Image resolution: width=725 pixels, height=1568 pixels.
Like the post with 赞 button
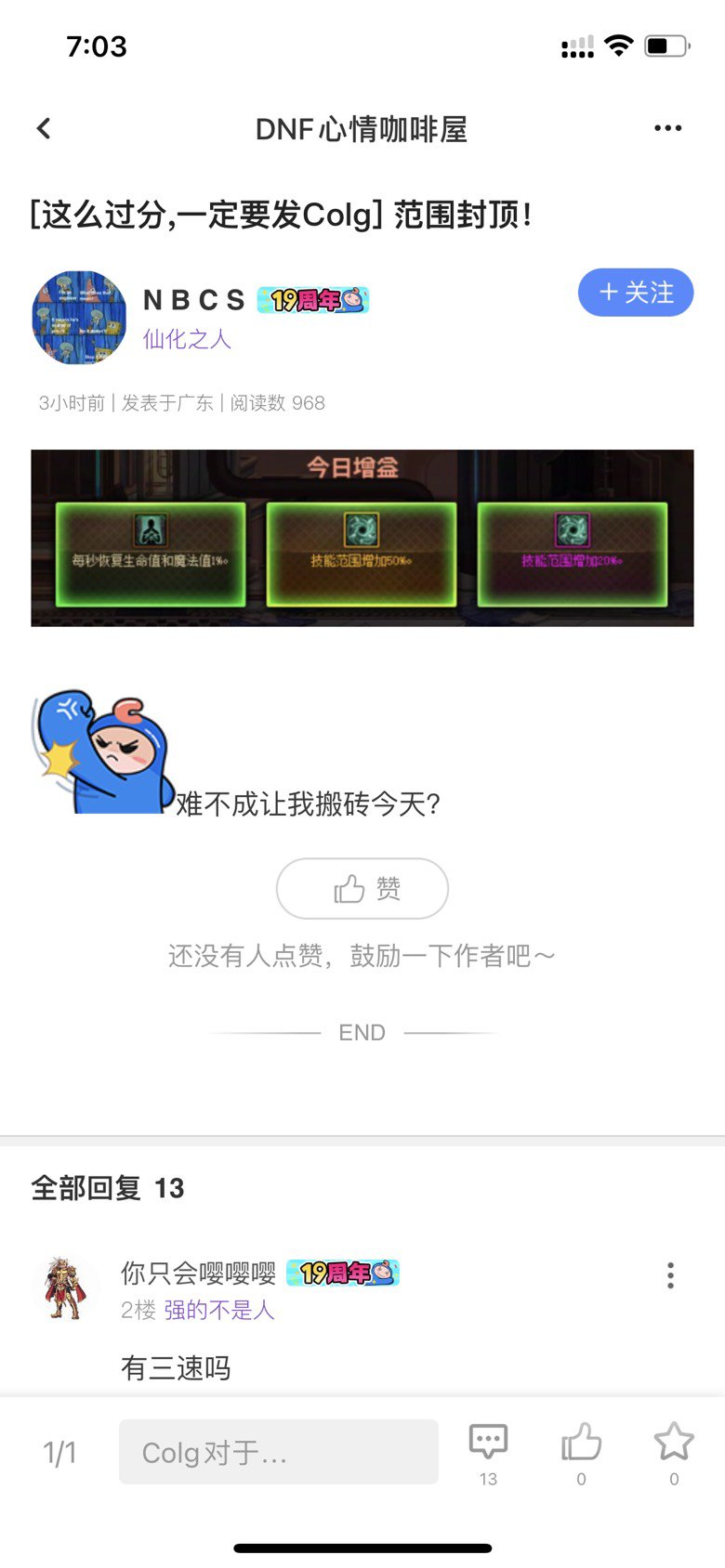[x=362, y=889]
